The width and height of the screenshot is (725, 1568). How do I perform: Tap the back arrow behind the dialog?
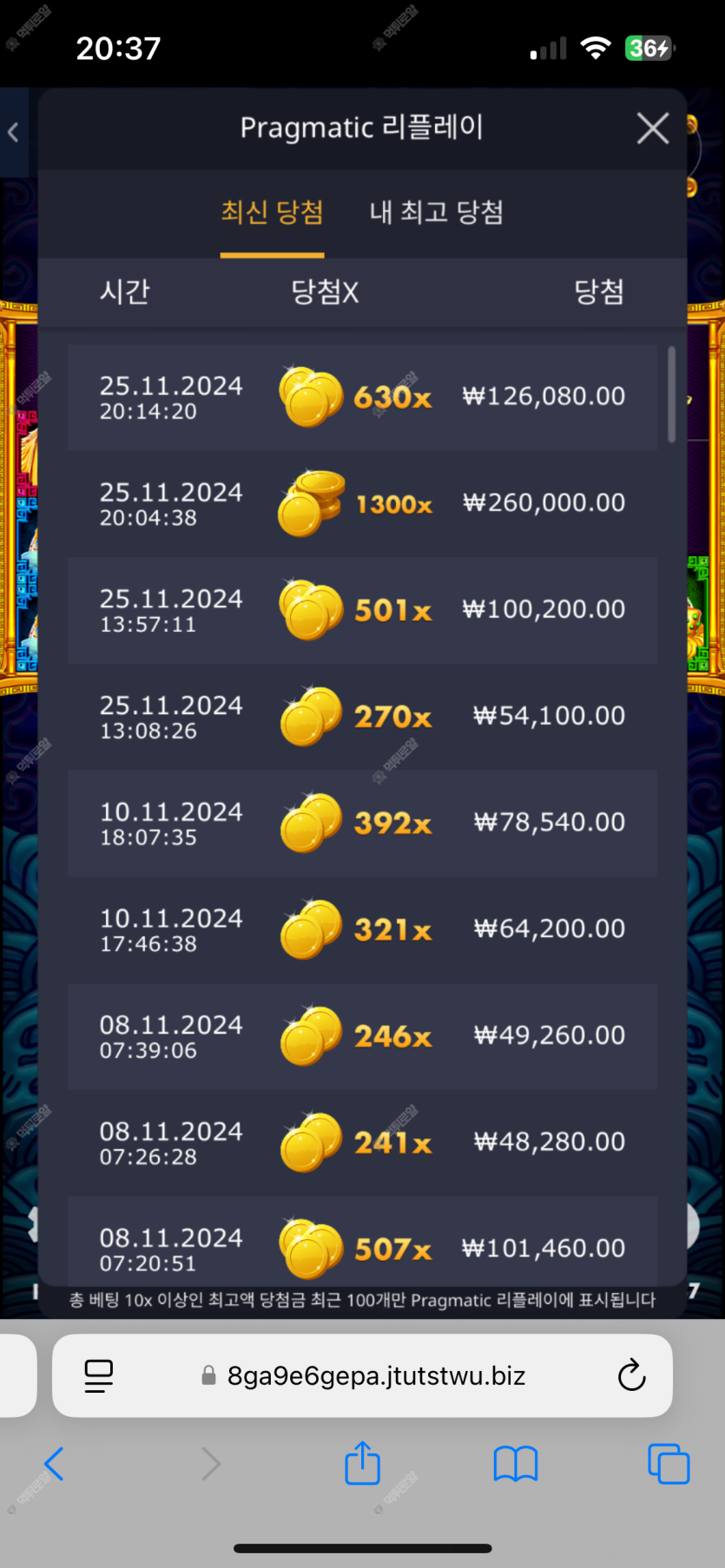pos(14,133)
